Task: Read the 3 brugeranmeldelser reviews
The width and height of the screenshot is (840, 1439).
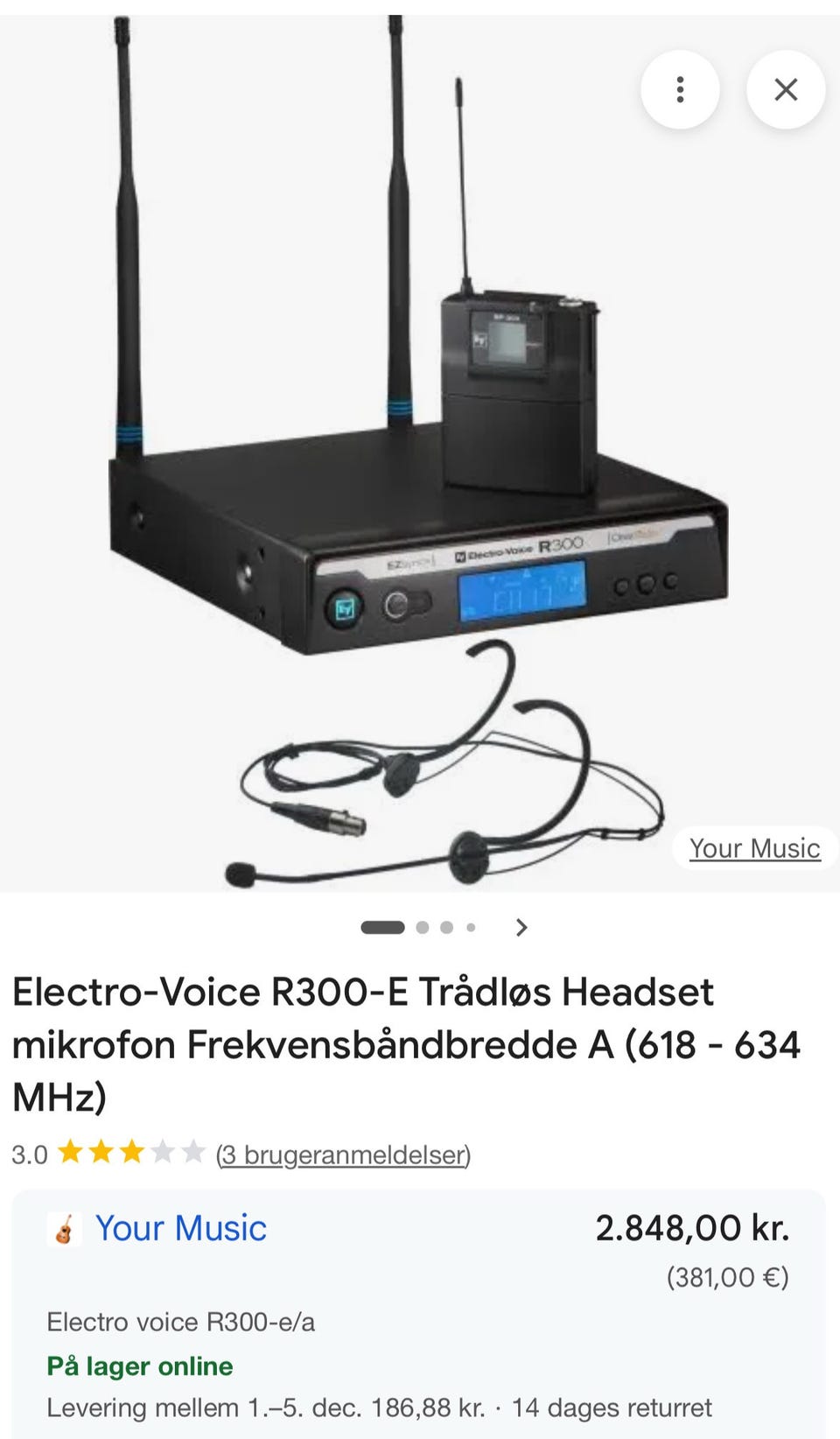Action: pos(343,1155)
